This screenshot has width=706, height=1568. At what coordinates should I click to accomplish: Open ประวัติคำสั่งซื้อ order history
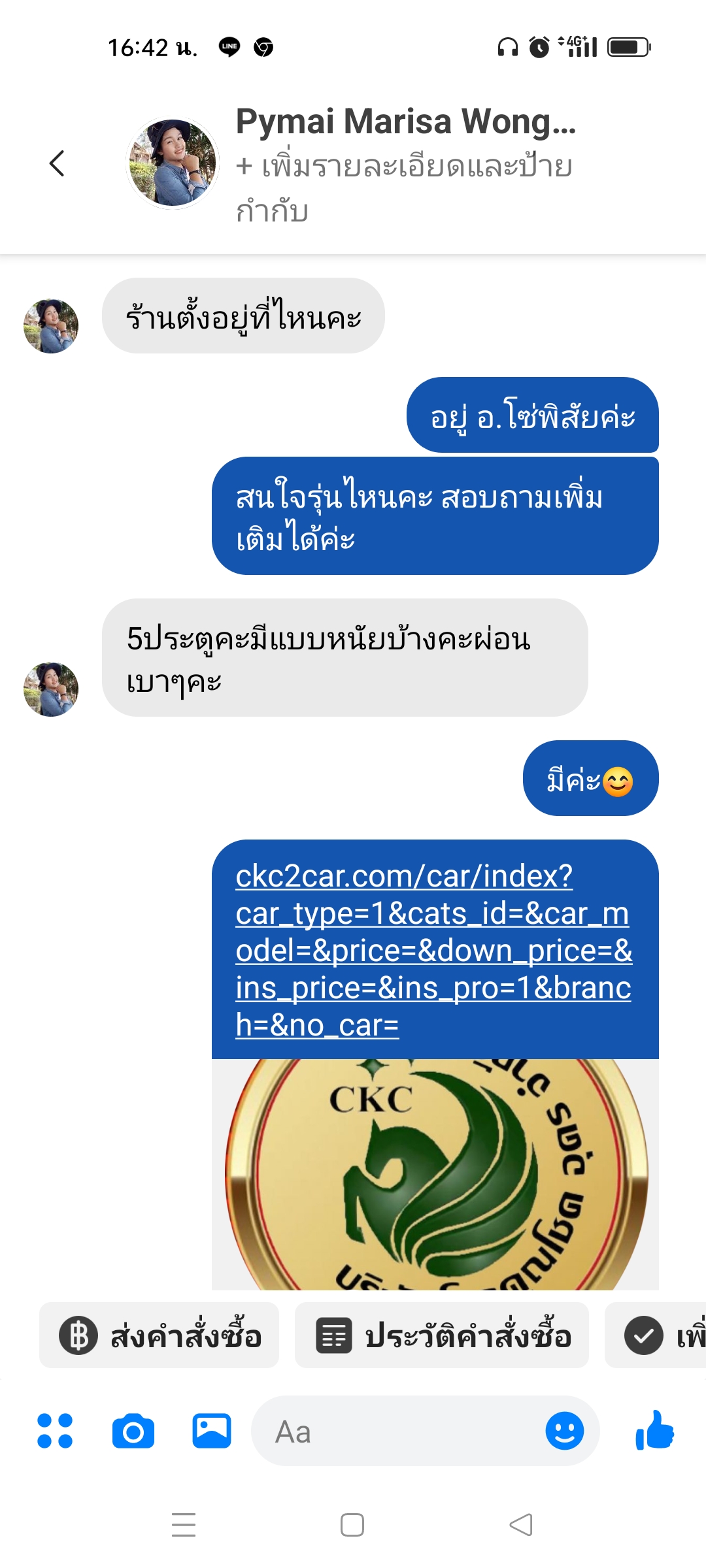[442, 1335]
